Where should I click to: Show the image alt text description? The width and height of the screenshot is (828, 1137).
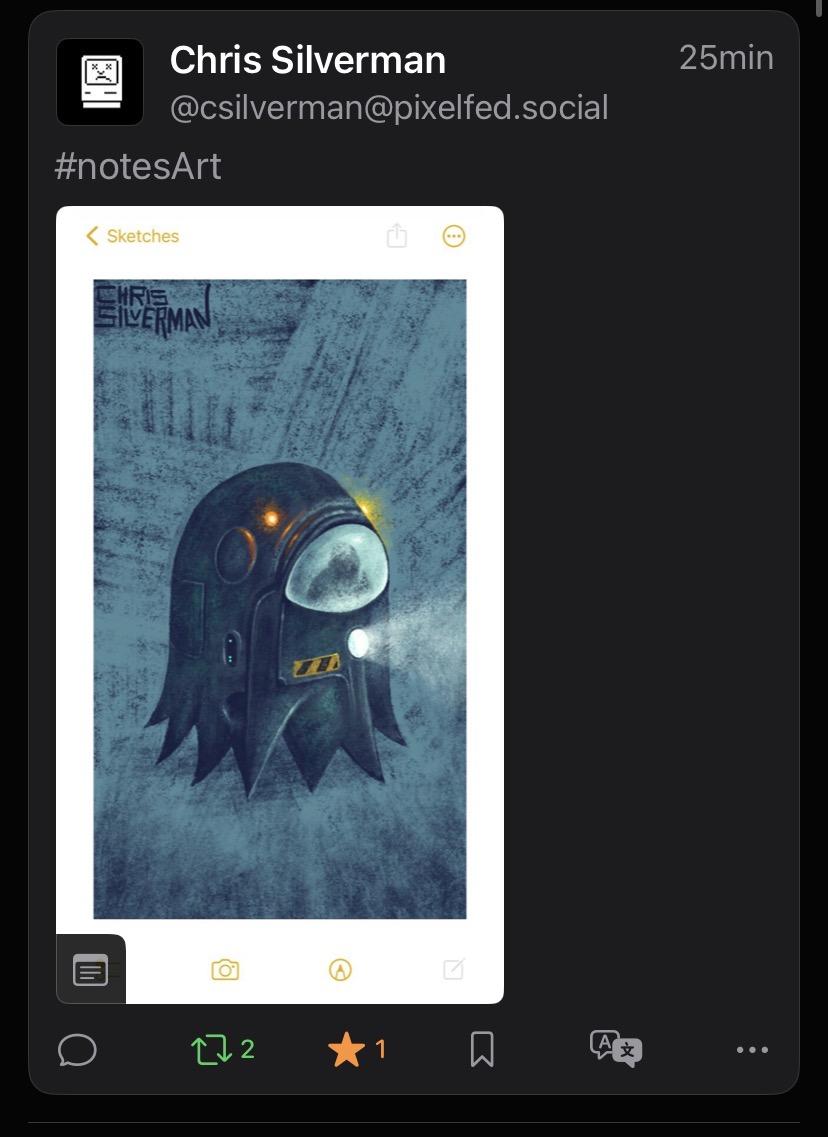point(91,969)
